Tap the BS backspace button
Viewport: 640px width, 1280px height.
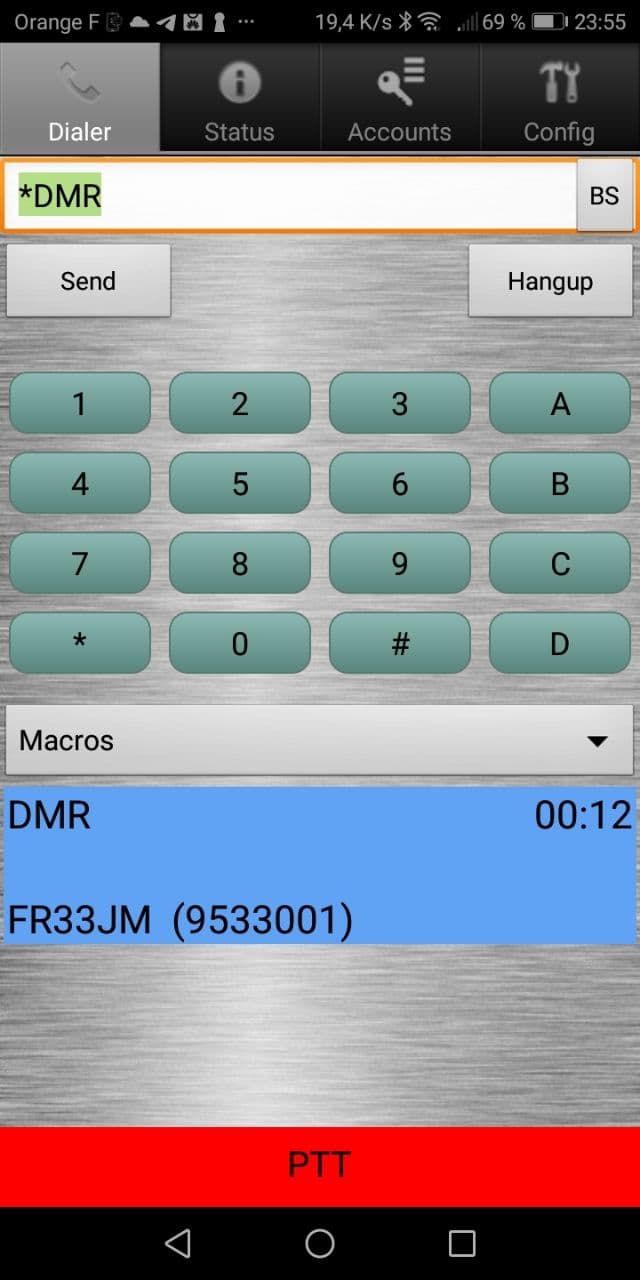click(604, 196)
